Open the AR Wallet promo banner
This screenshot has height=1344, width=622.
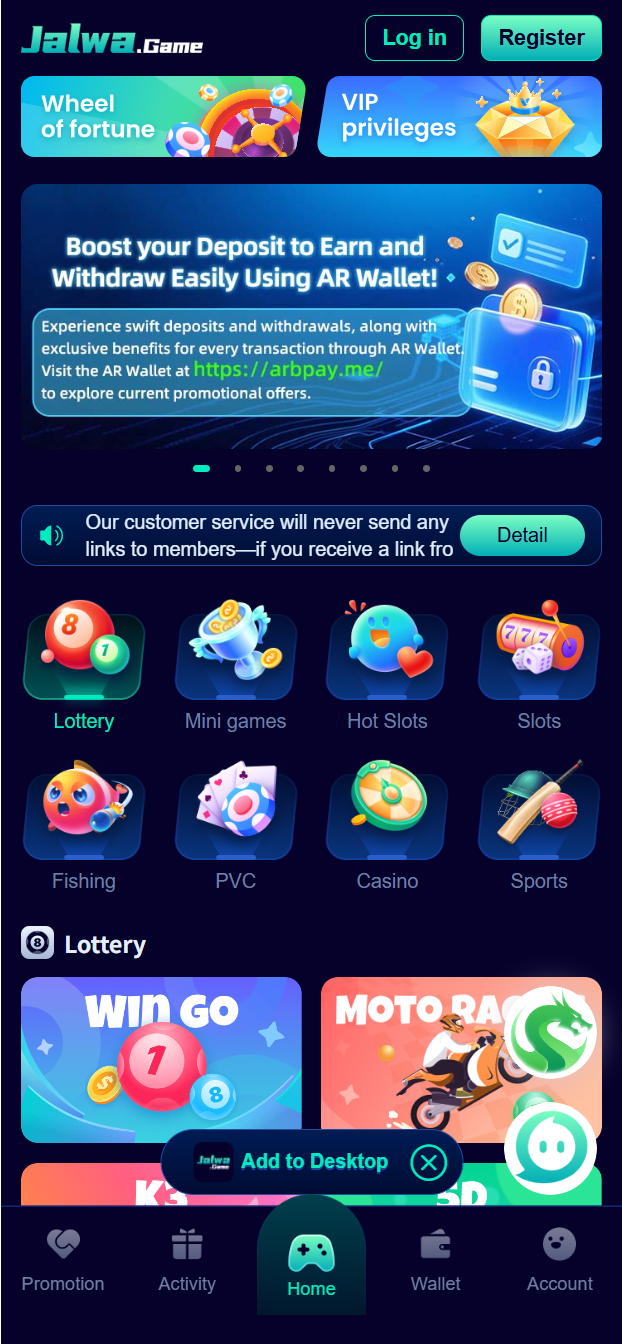coord(311,315)
